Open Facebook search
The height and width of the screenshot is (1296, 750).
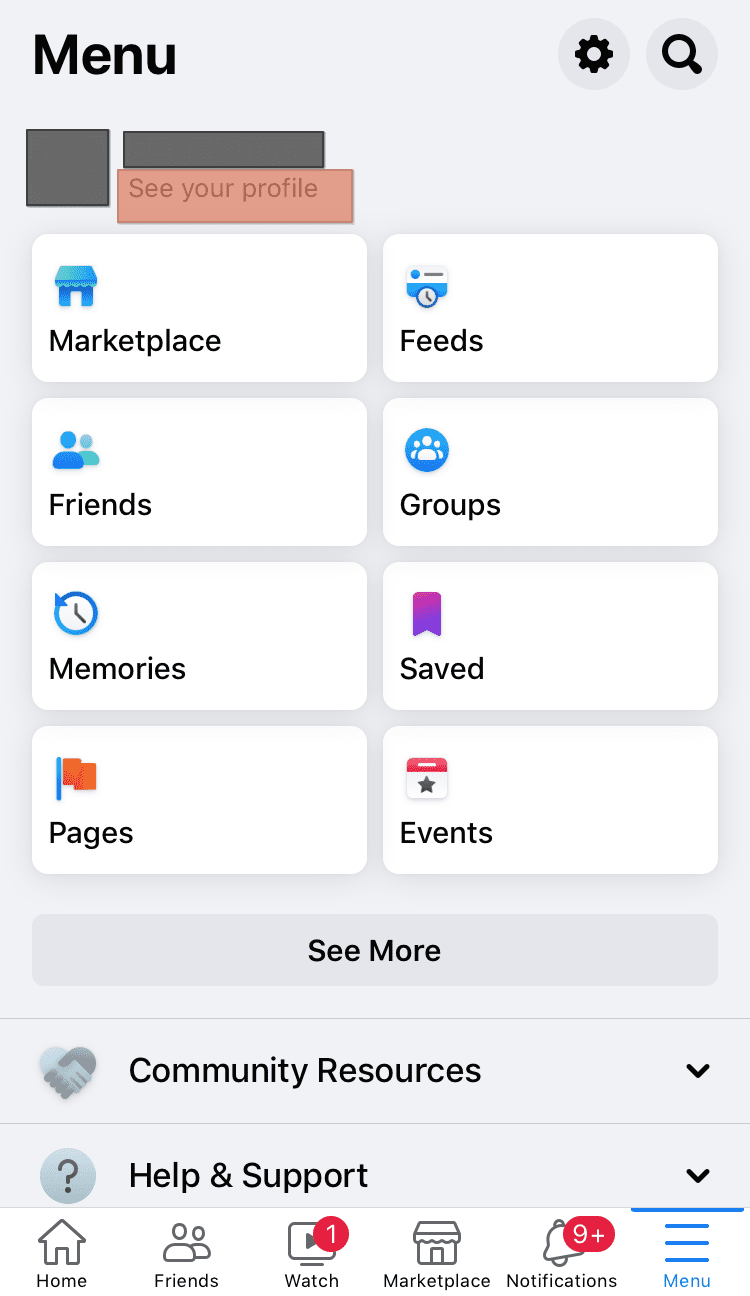pos(682,55)
